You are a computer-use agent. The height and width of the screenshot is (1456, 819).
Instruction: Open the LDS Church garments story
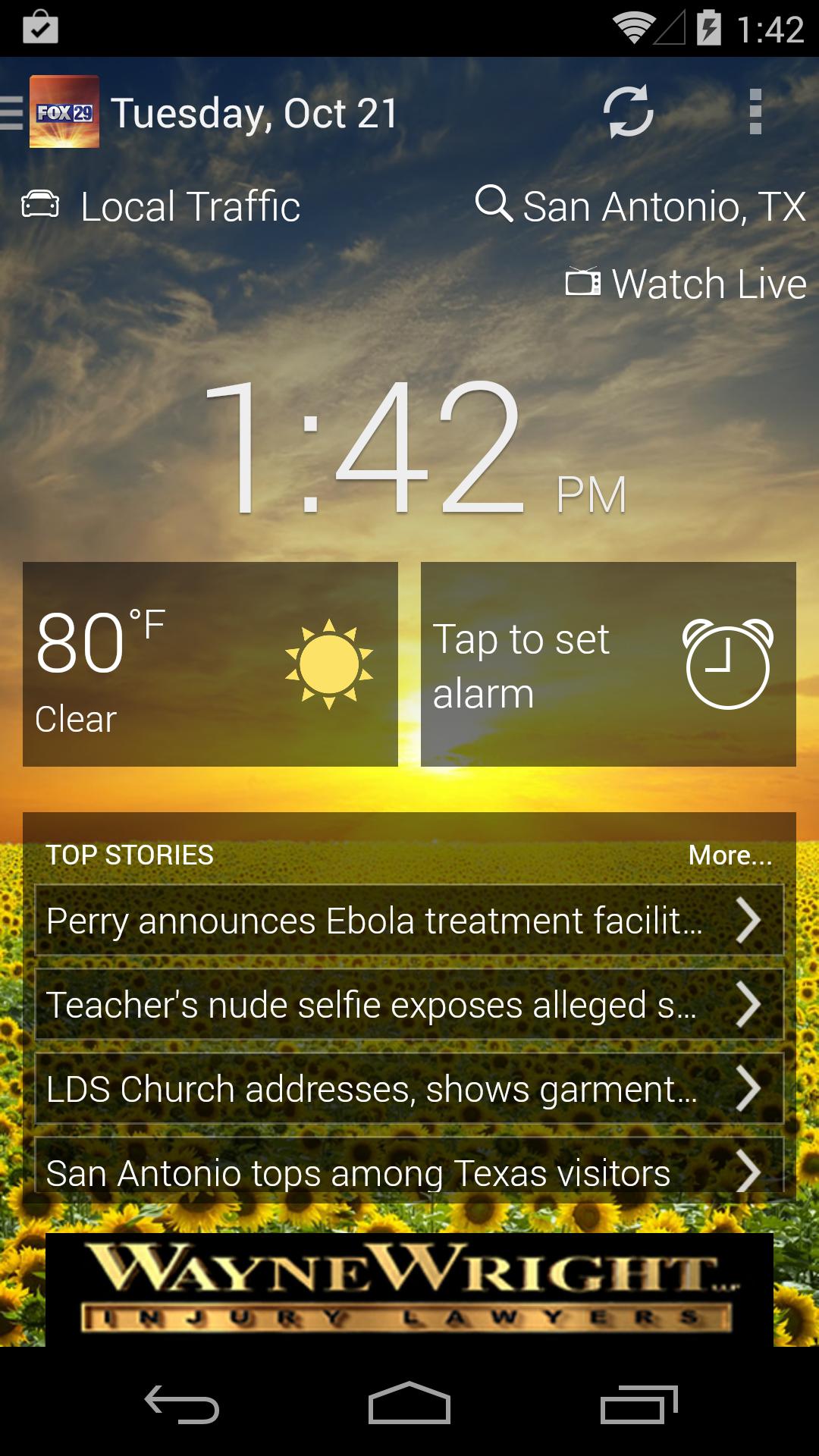(x=409, y=1088)
